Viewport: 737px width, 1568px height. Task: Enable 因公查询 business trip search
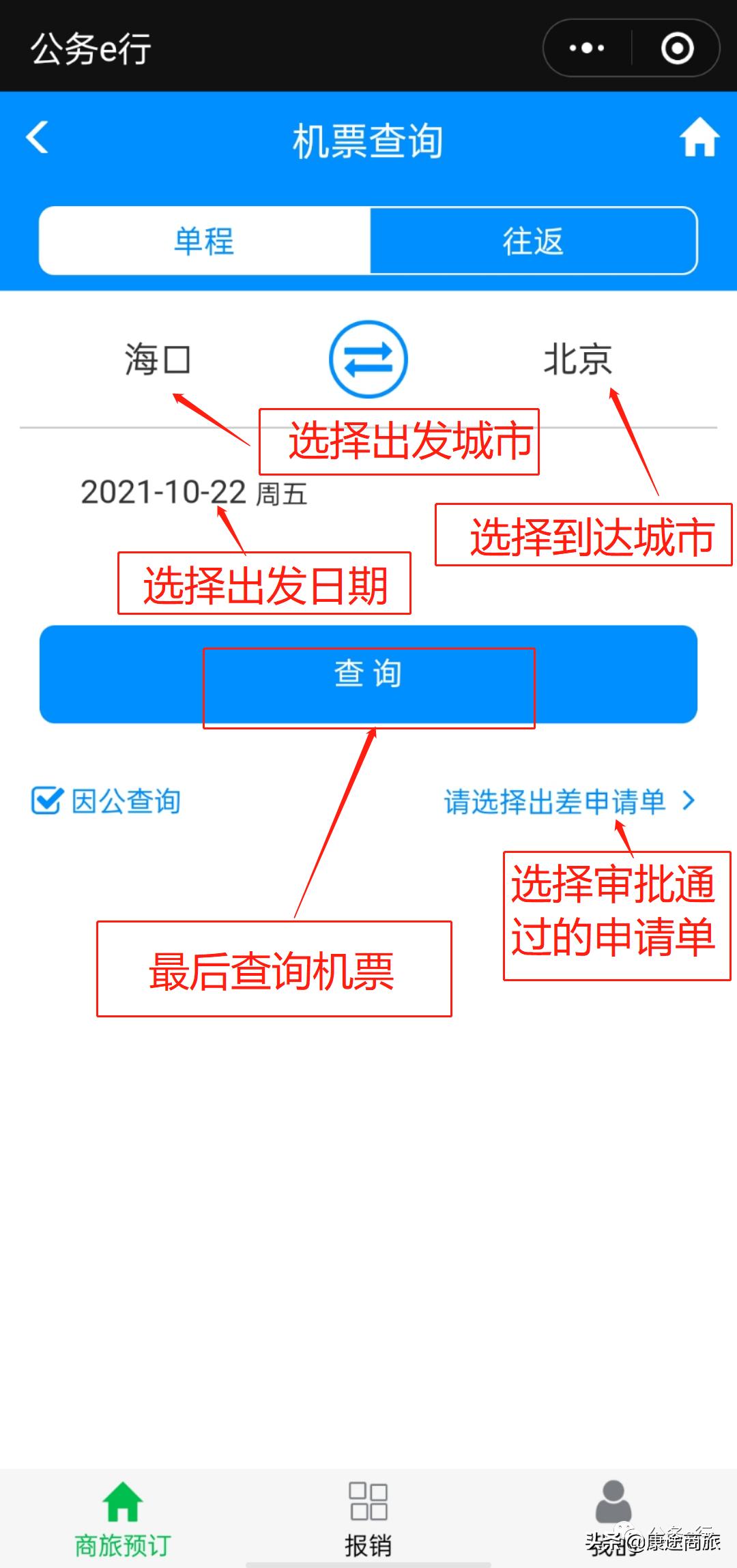(x=45, y=802)
